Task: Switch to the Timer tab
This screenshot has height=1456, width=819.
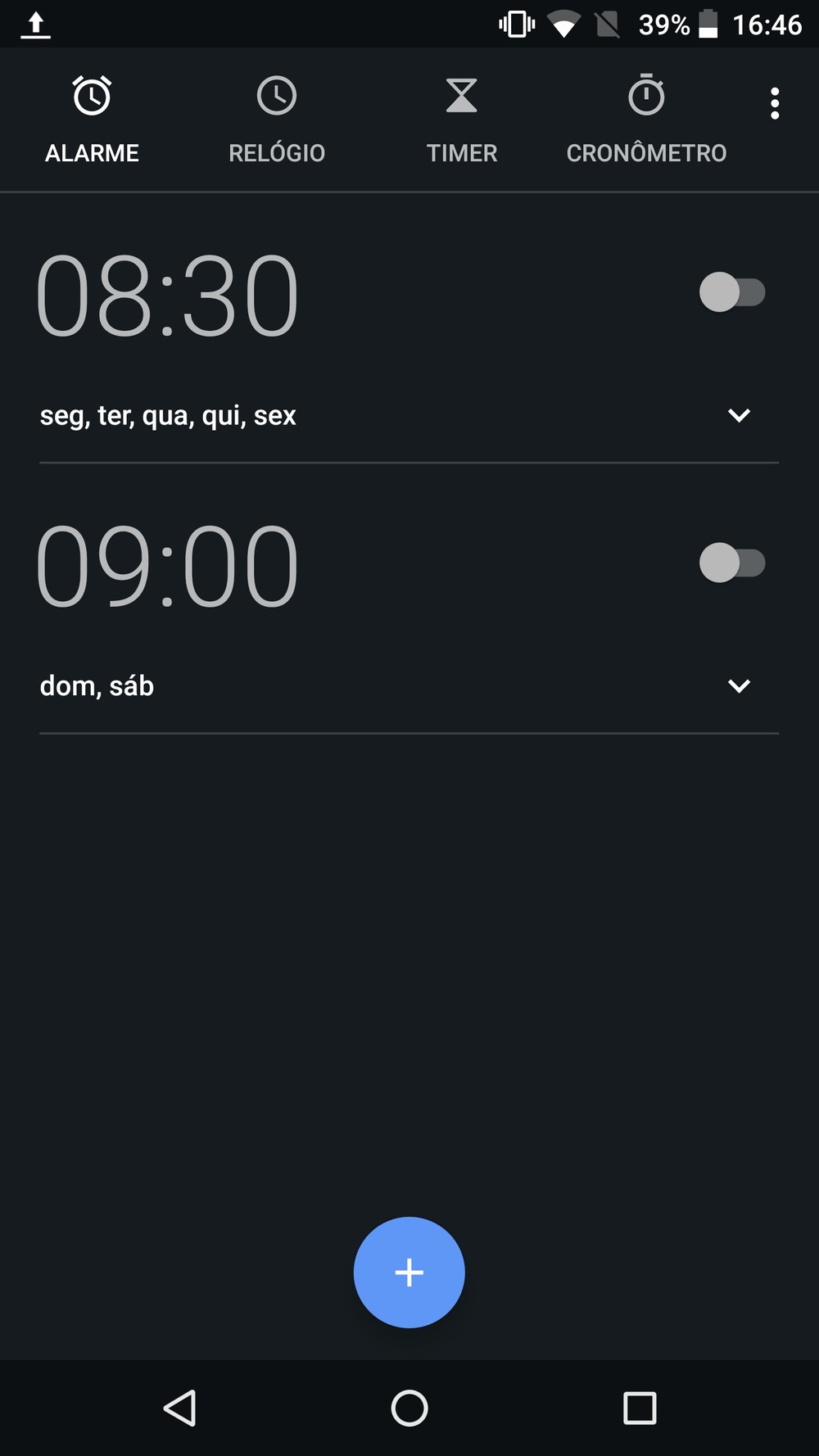Action: coord(462,120)
